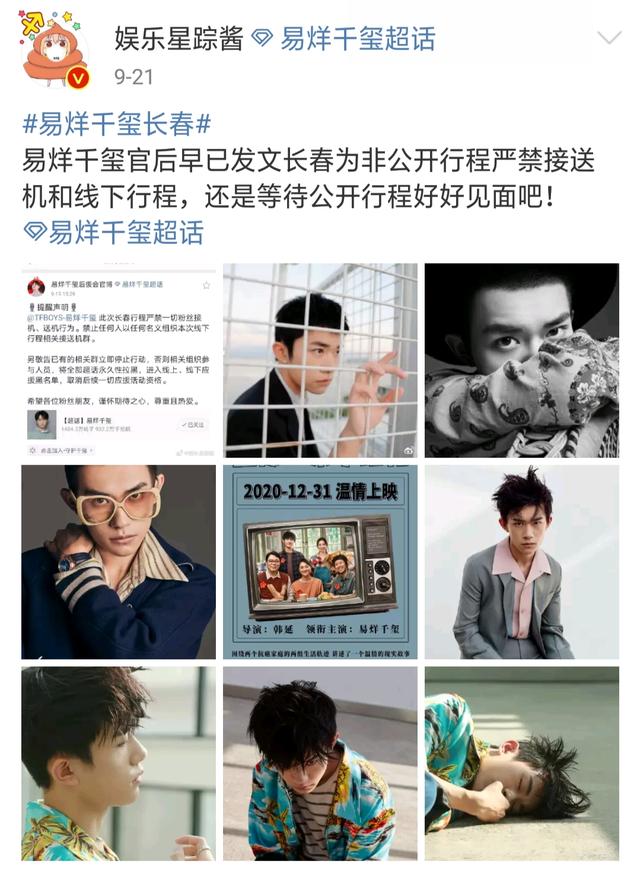Image resolution: width=640 pixels, height=878 pixels.
Task: Expand the post options chevron
Action: 608,39
